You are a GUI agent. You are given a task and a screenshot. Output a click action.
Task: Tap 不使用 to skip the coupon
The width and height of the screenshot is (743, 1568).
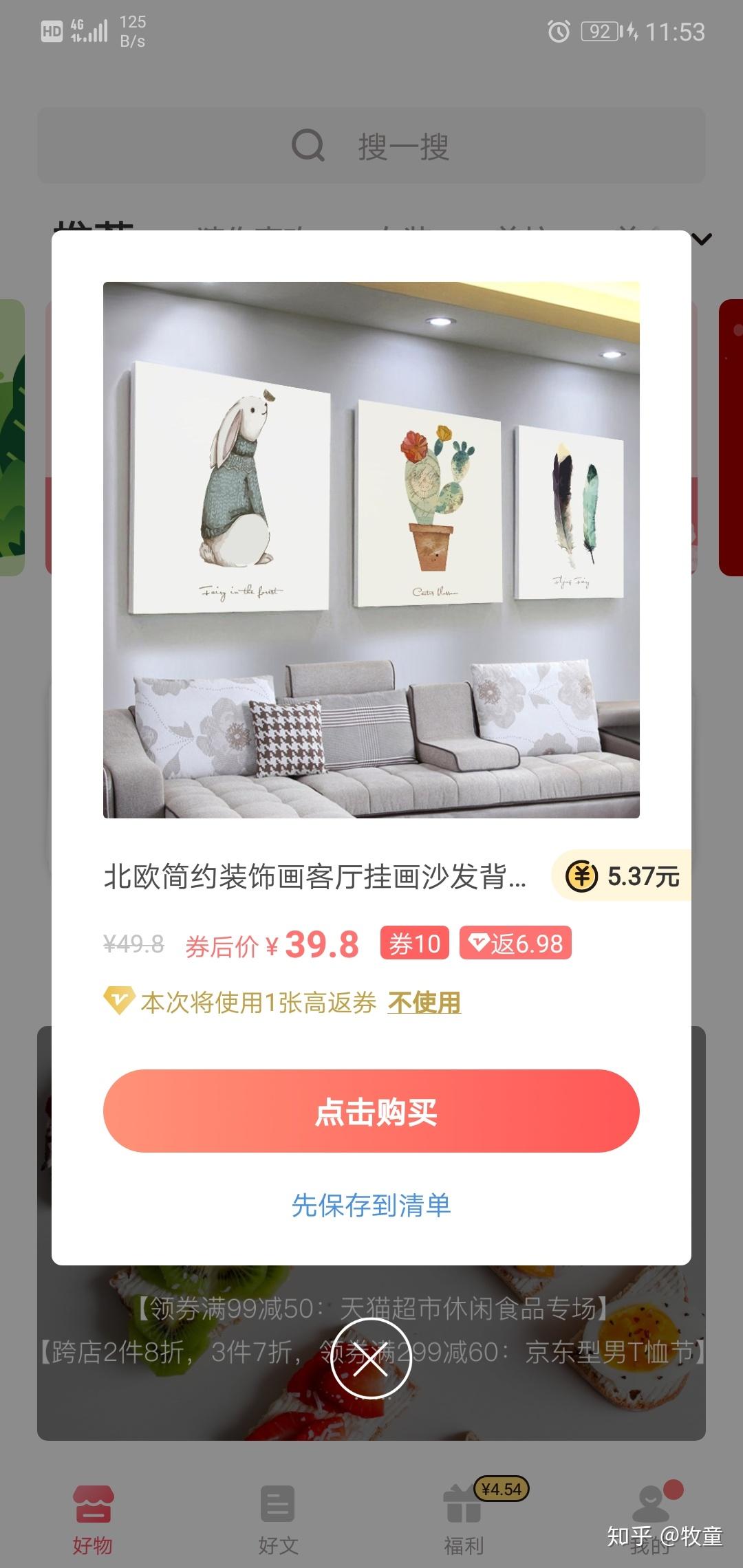(424, 1002)
